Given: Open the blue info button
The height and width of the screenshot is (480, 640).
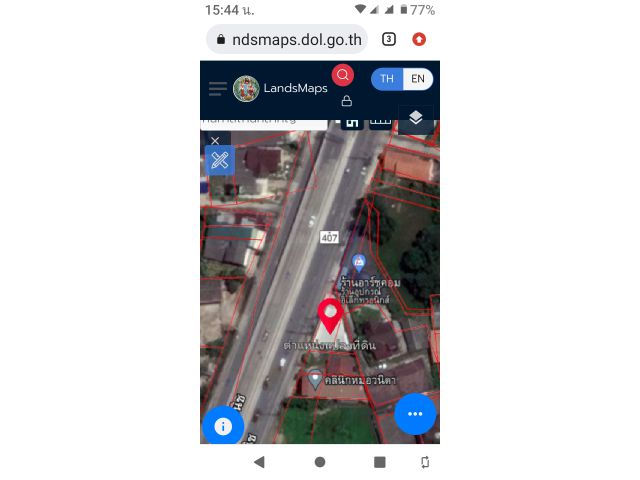Looking at the screenshot, I should (223, 426).
